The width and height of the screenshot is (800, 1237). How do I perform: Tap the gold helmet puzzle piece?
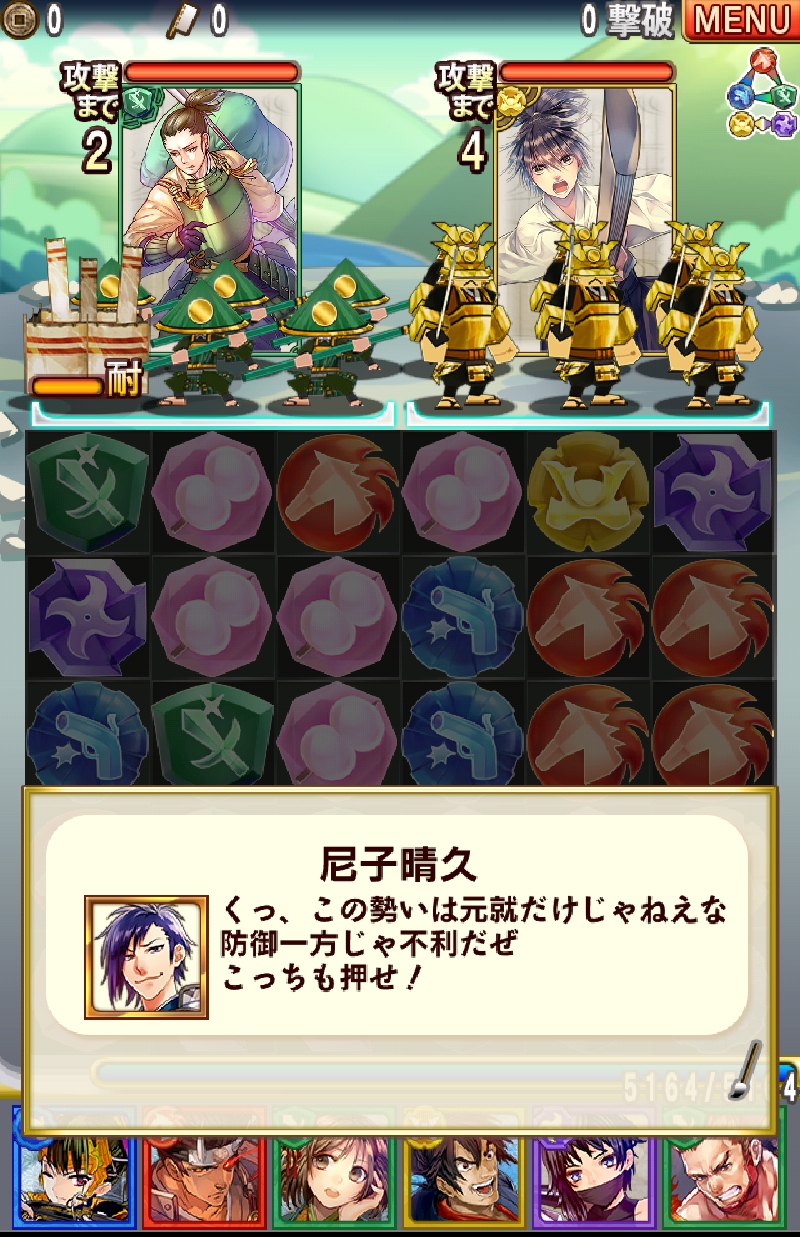tap(586, 492)
